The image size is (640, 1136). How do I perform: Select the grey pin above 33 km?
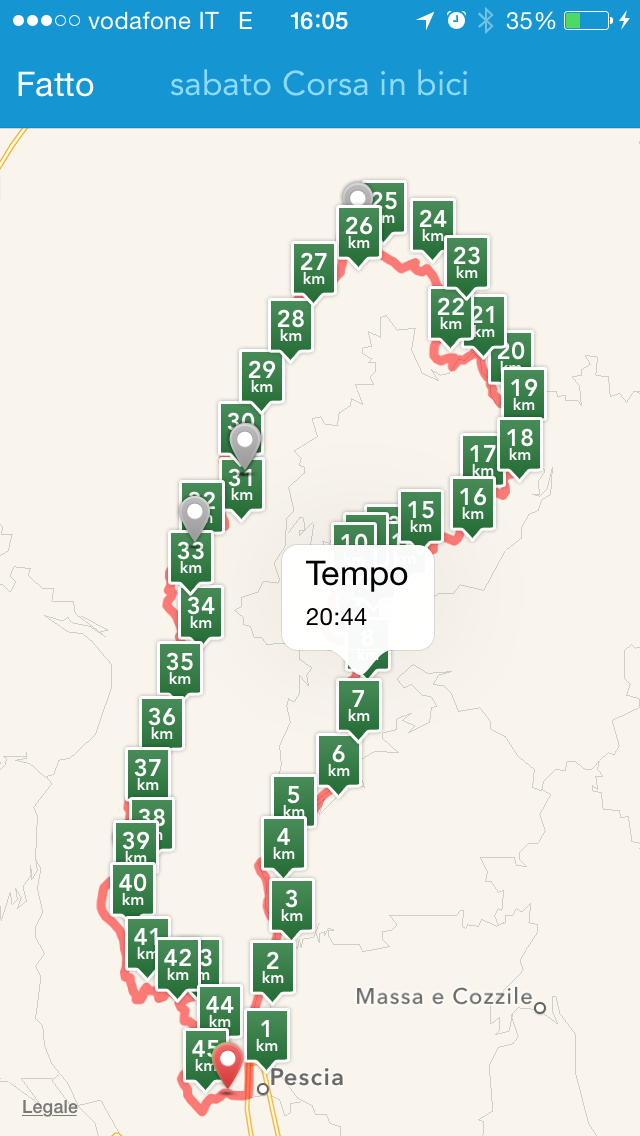[x=194, y=517]
